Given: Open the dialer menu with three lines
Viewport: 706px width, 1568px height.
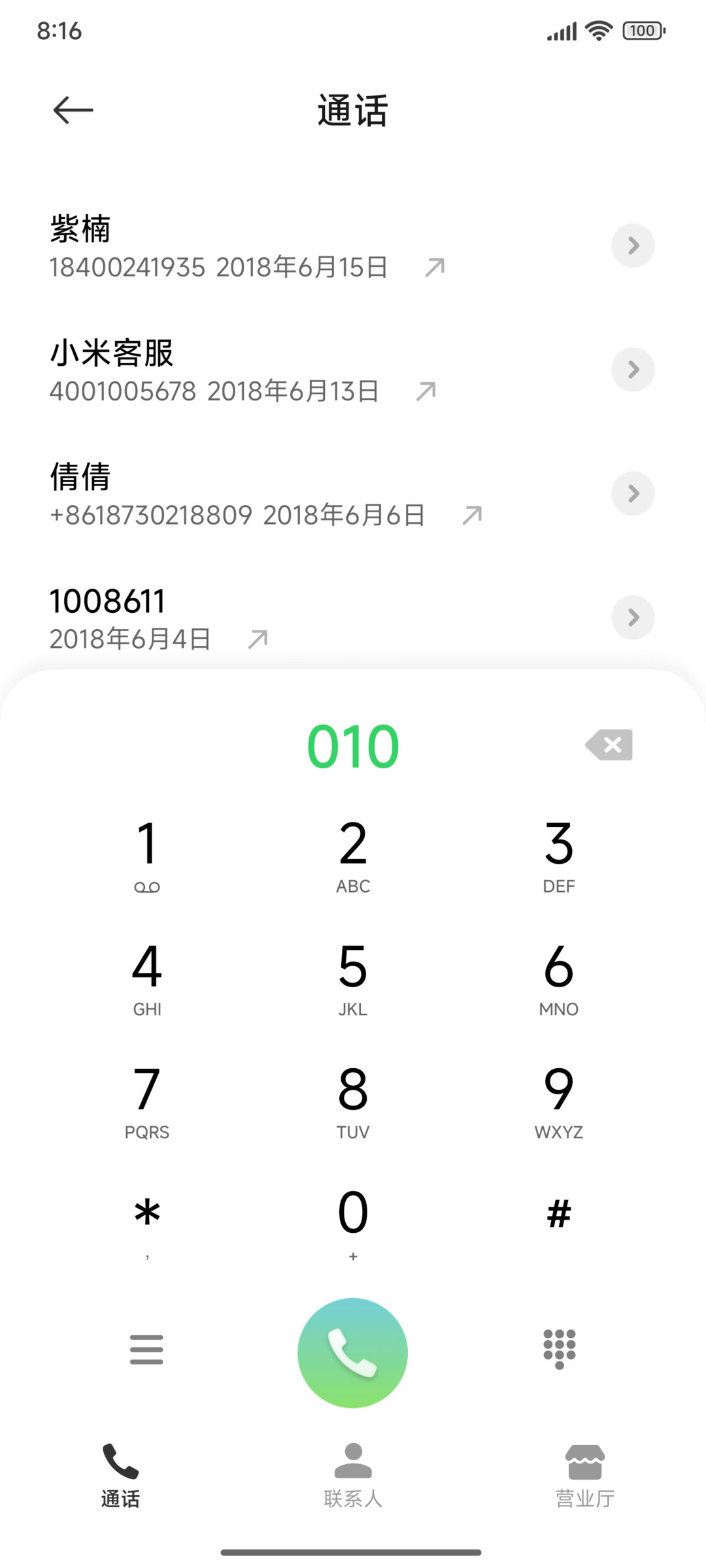Looking at the screenshot, I should (146, 1350).
